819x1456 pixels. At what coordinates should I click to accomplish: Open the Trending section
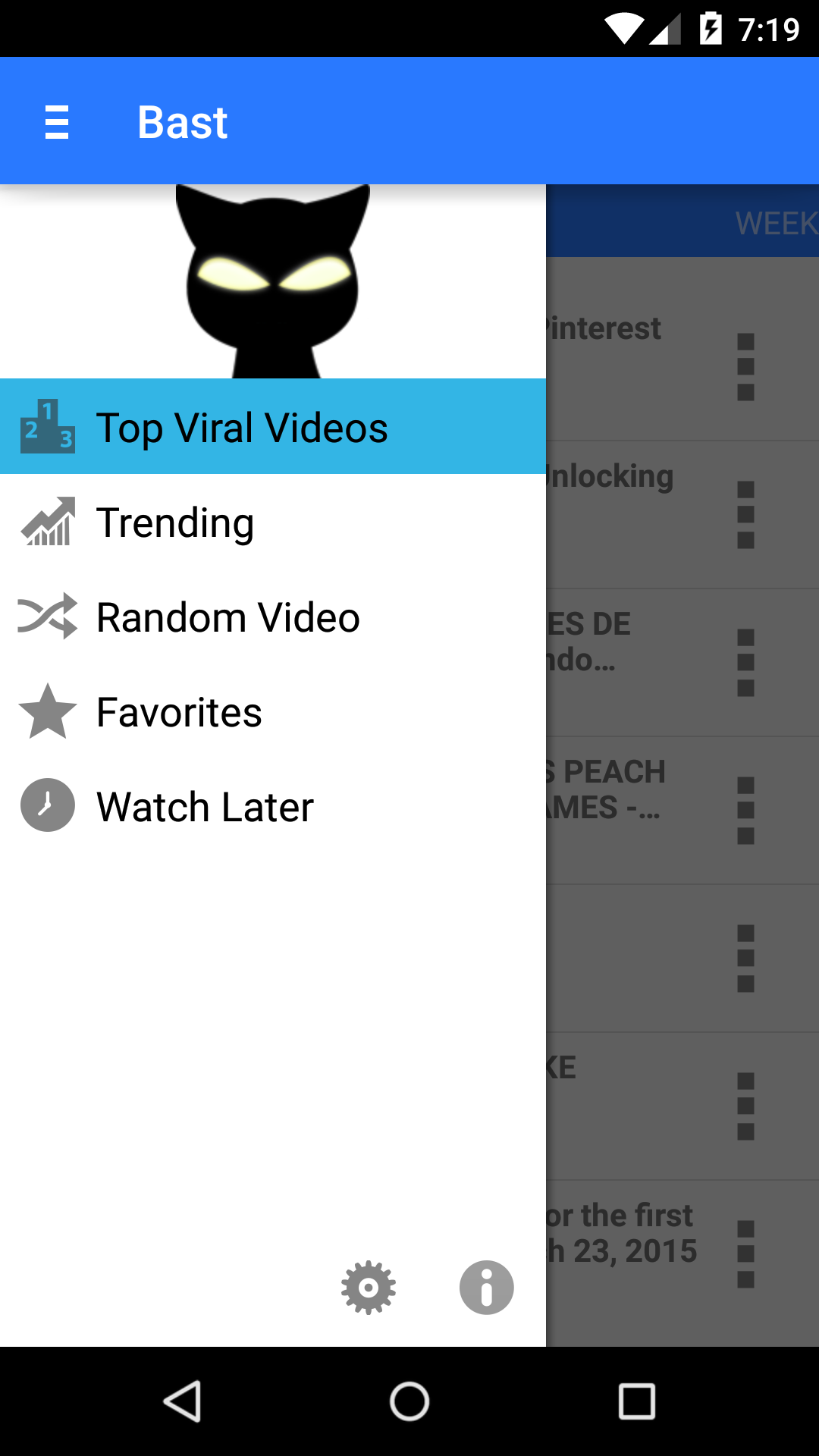click(273, 522)
